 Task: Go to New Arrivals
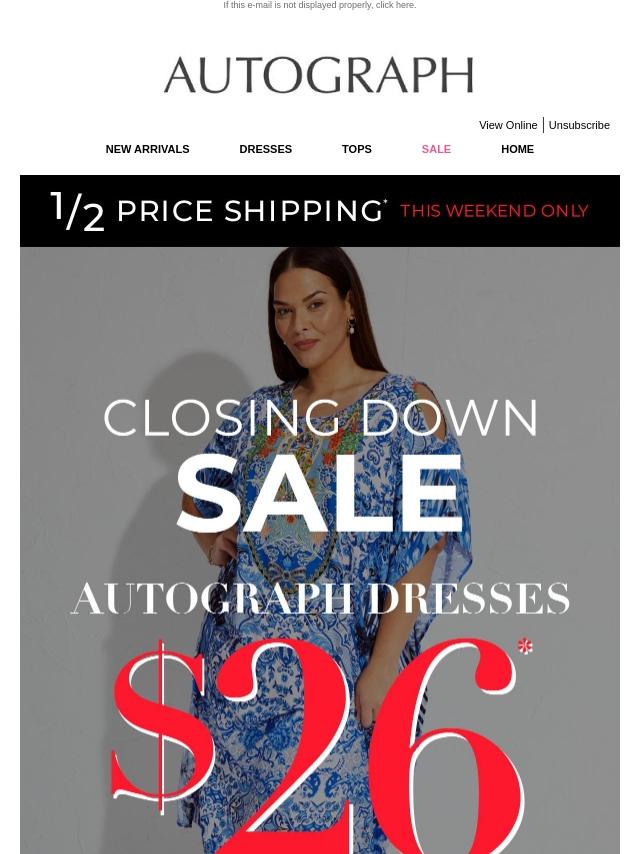coord(148,149)
